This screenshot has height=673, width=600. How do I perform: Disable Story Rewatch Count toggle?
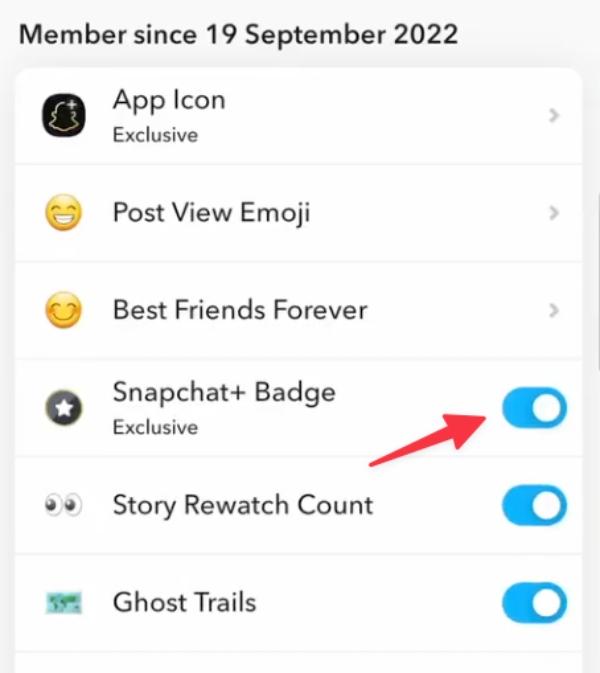(533, 505)
